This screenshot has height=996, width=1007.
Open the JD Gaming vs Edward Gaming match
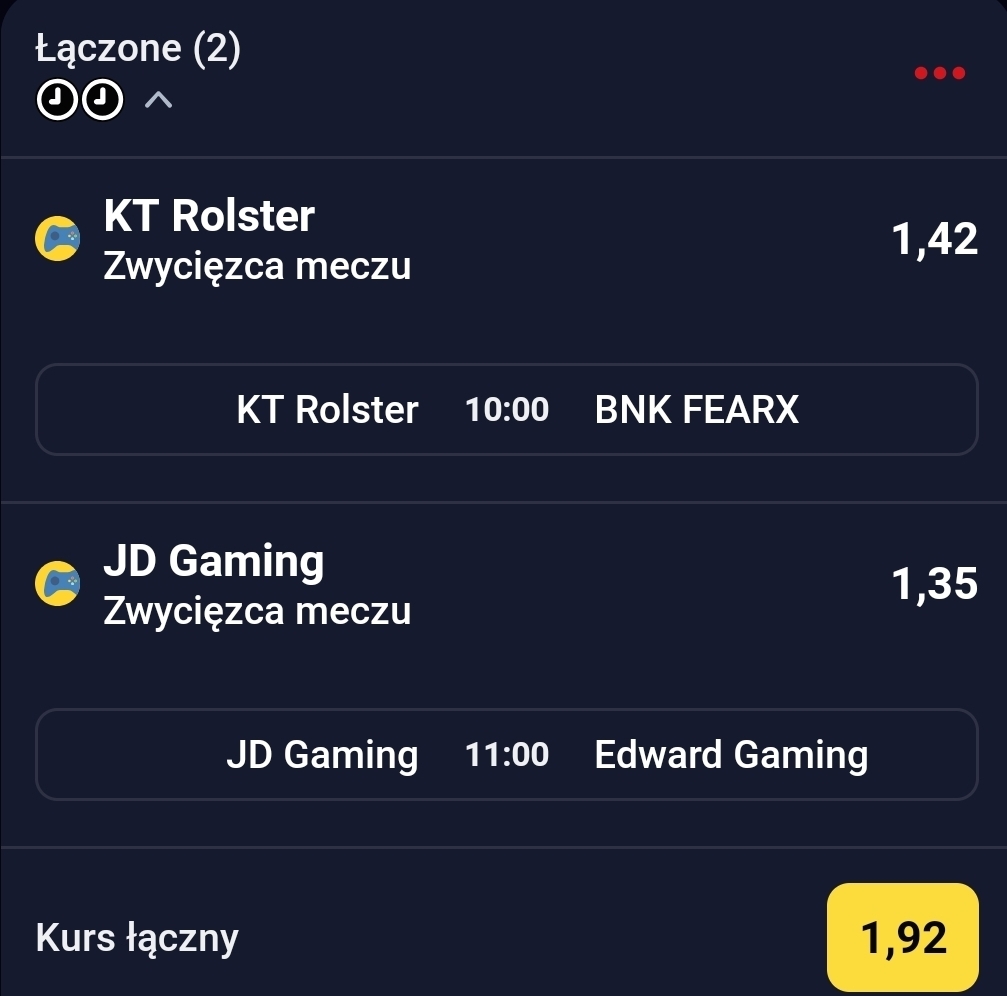[x=506, y=754]
